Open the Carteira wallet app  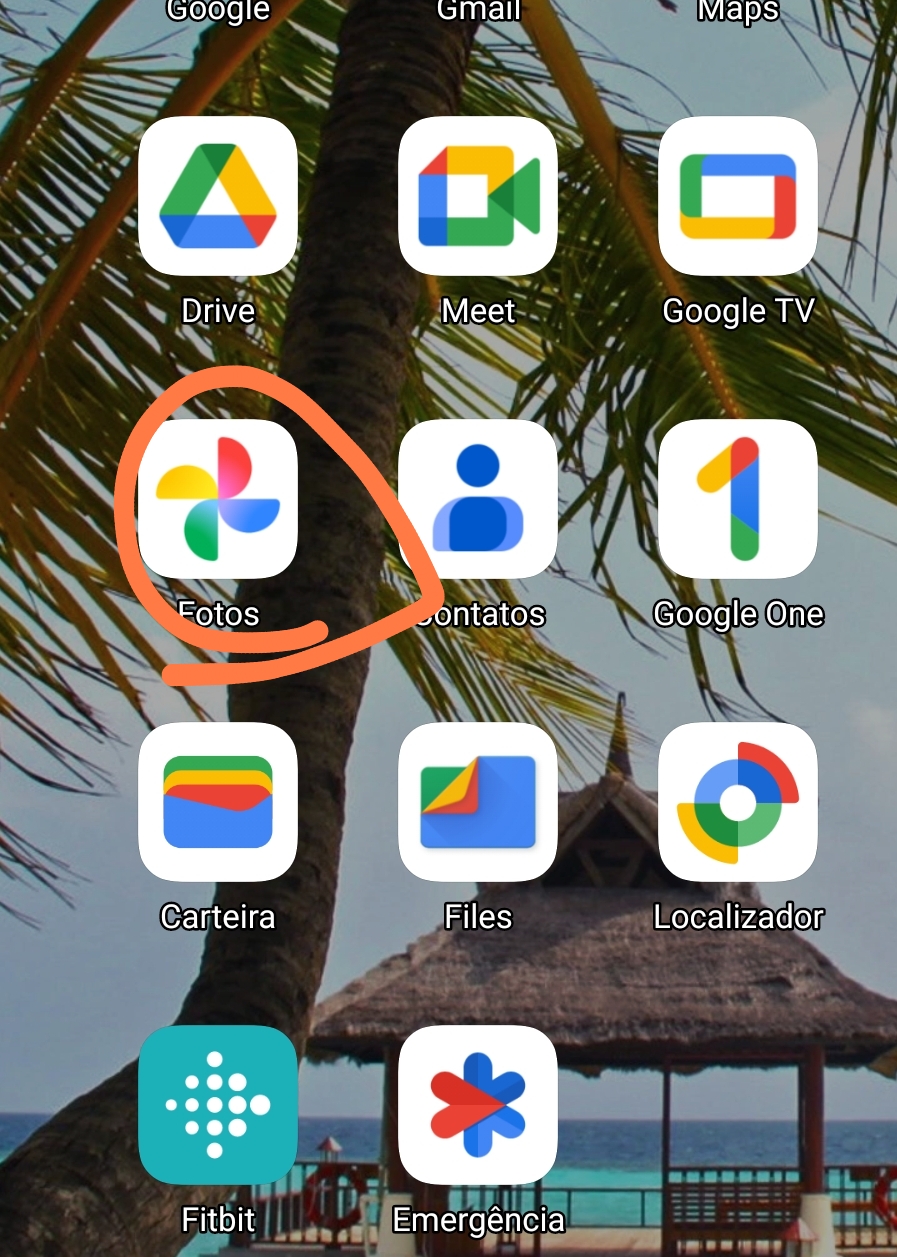pos(218,803)
